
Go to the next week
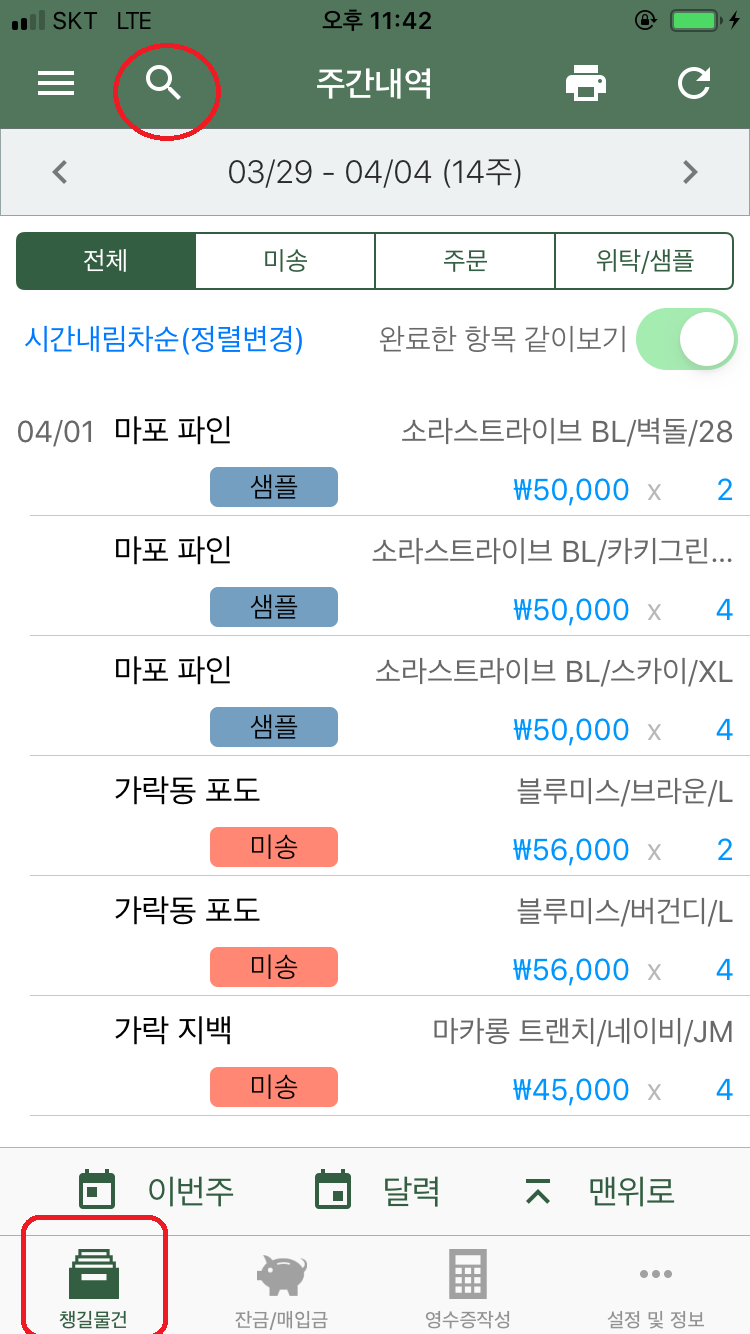[x=690, y=173]
